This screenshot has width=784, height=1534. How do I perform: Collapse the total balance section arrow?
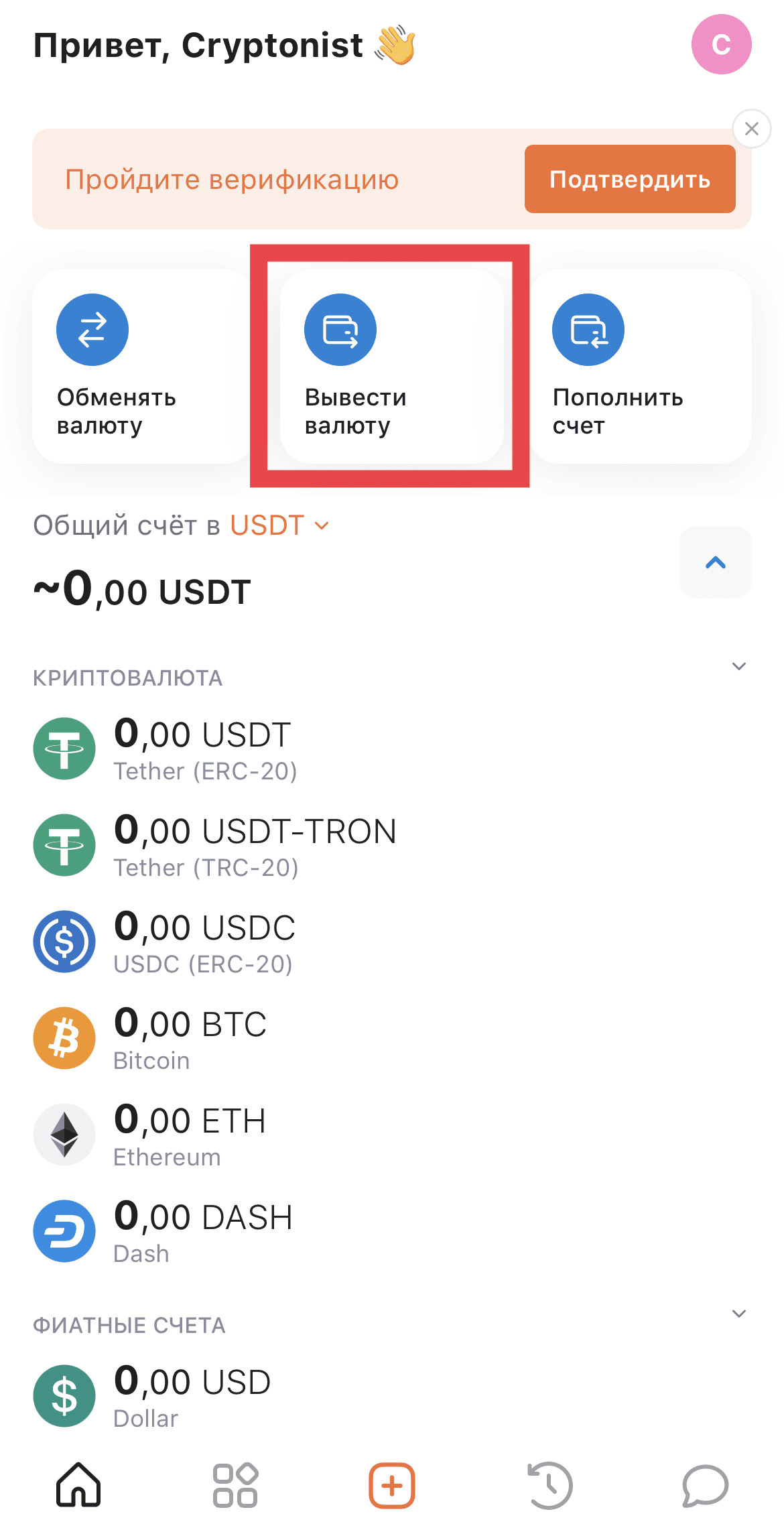(x=715, y=562)
